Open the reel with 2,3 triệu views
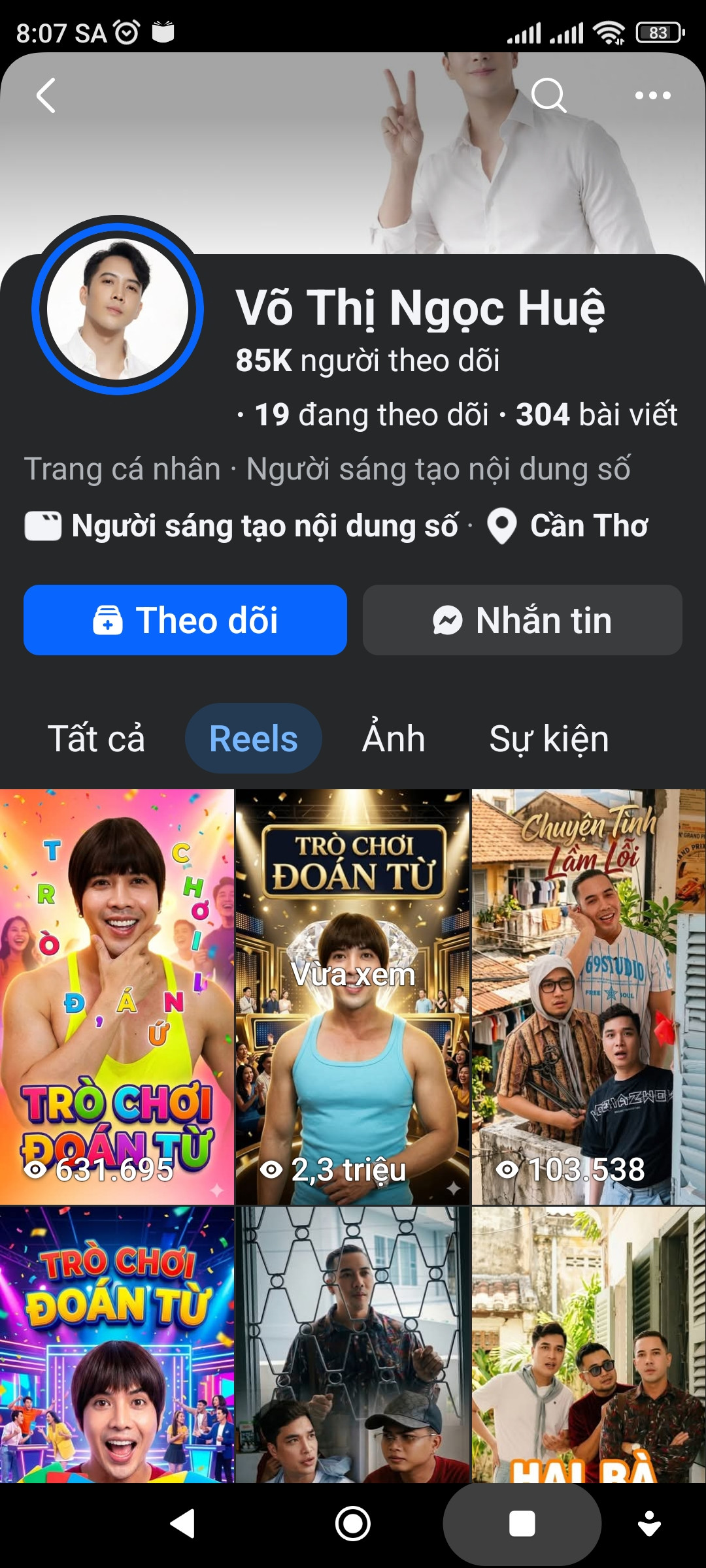 (353, 996)
